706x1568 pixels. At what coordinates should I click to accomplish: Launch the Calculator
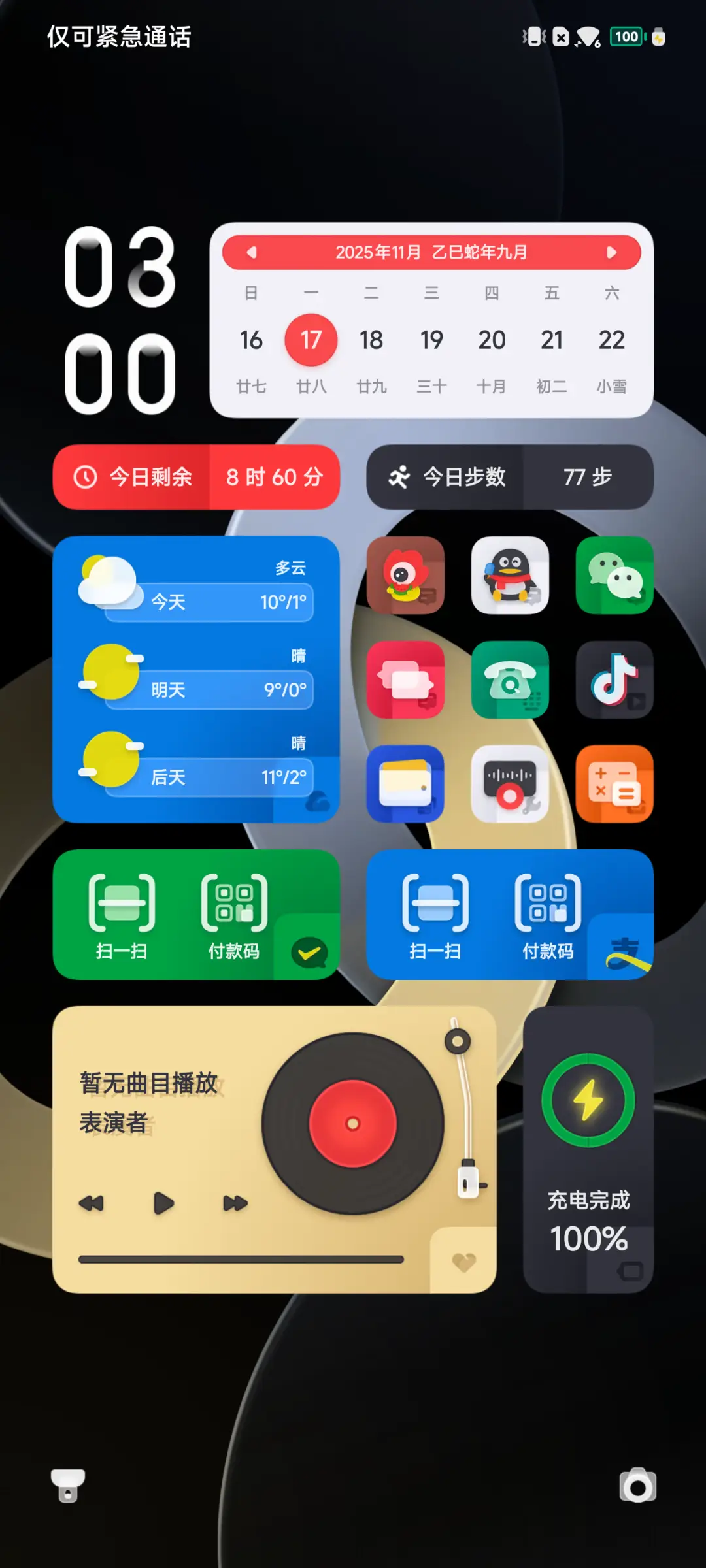(614, 784)
